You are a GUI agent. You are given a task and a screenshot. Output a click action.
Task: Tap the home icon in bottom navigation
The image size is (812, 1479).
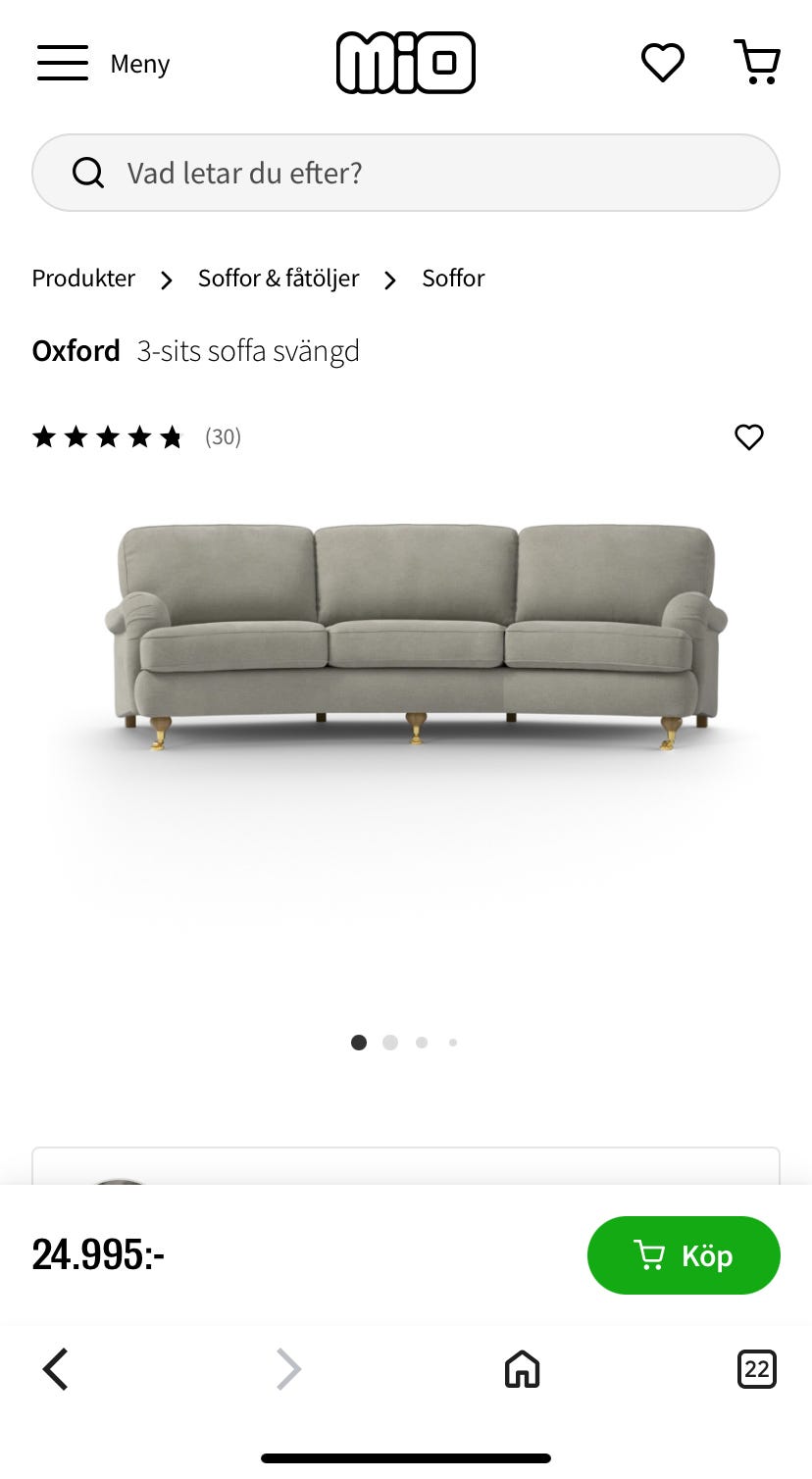coord(522,1369)
